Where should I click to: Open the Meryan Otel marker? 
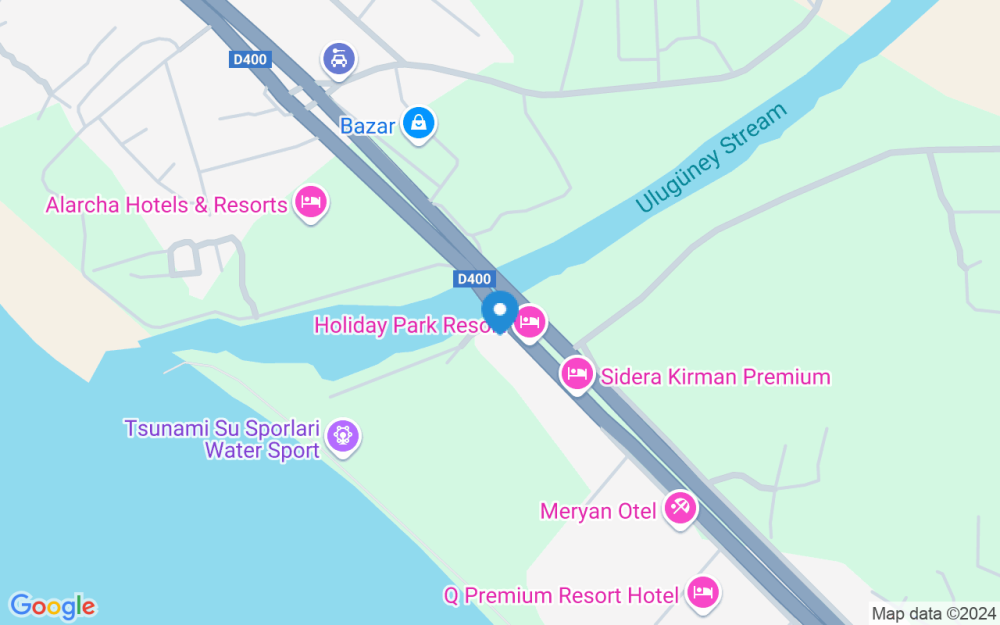click(x=681, y=510)
